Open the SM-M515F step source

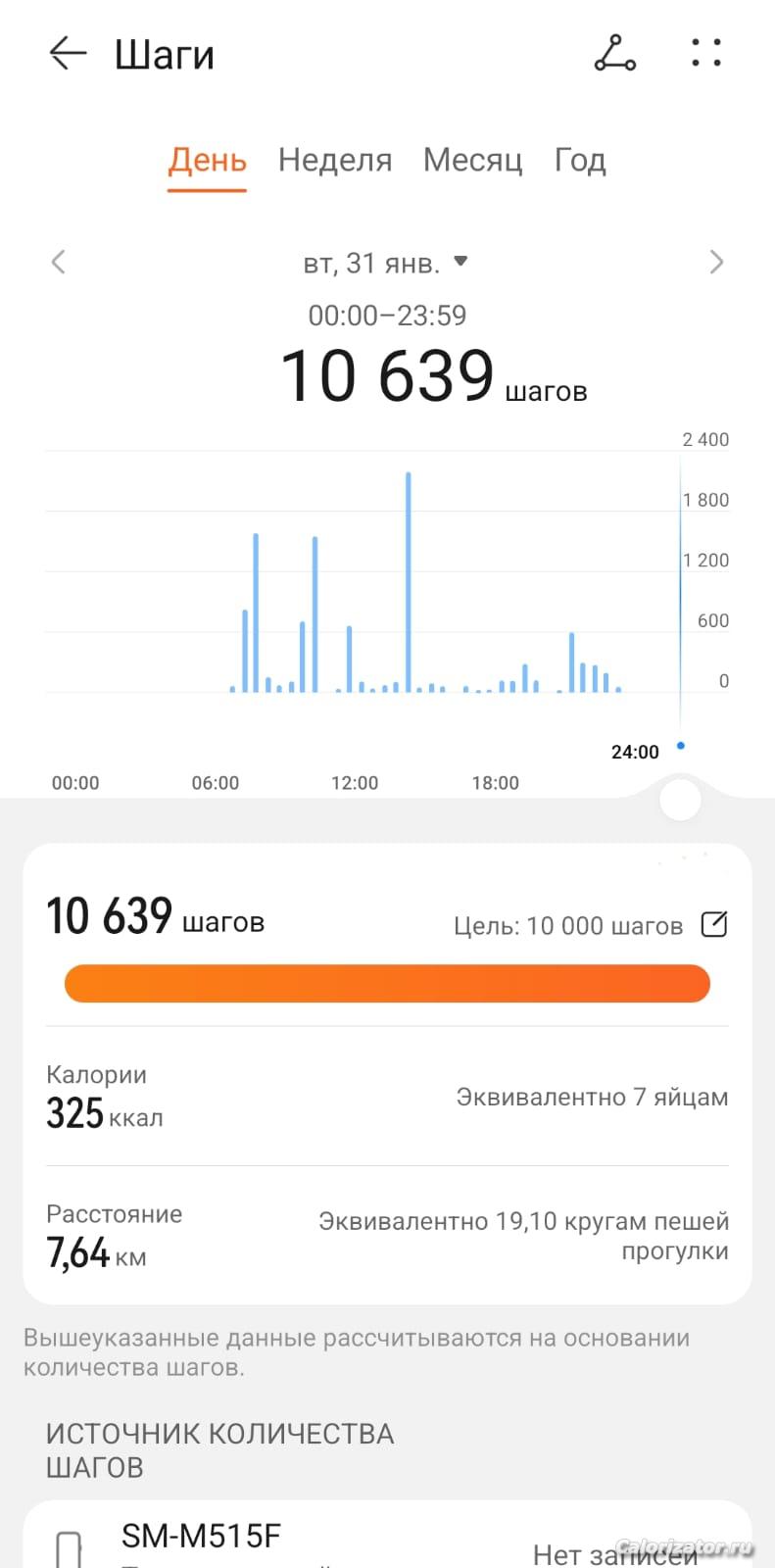coord(387,1535)
